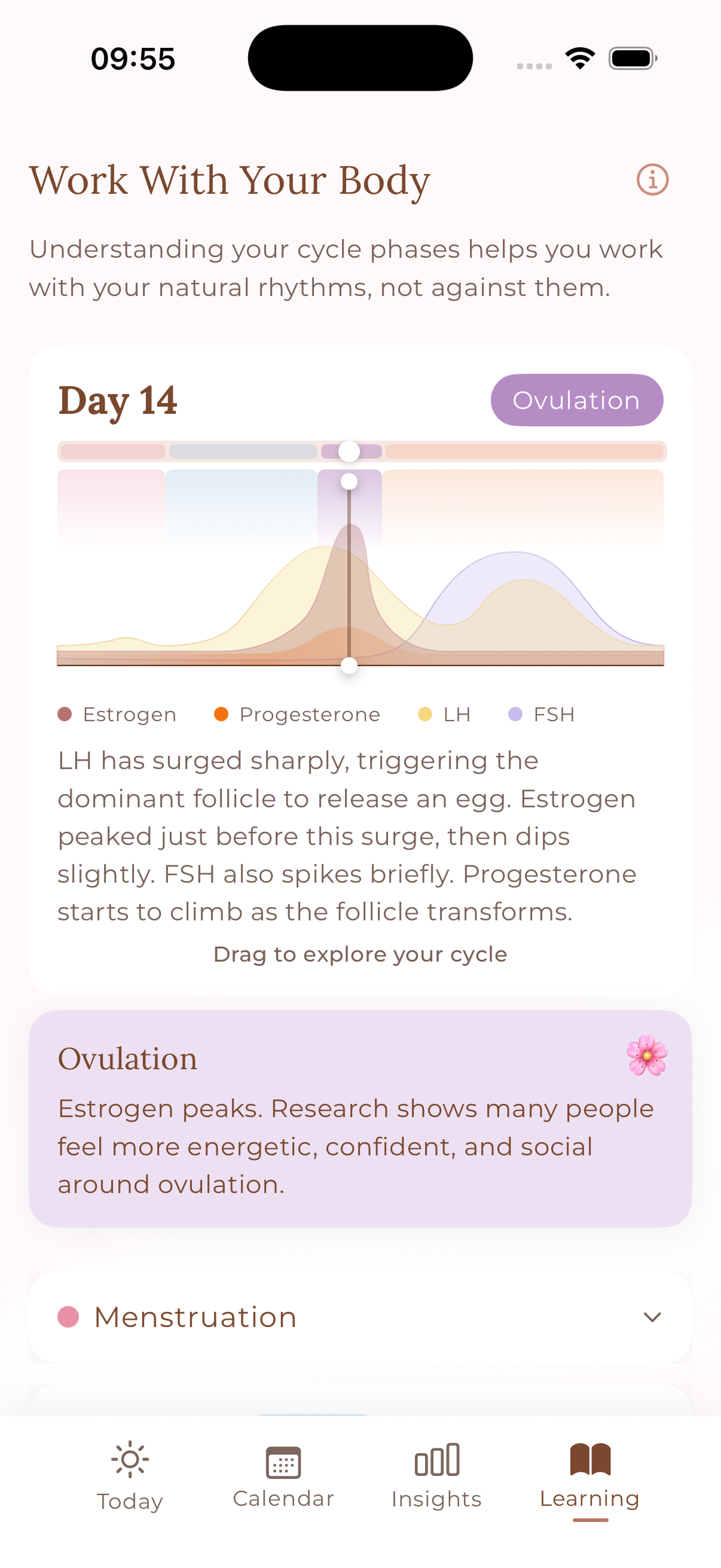This screenshot has width=721, height=1568.
Task: Toggle the Progesterone hormone legend
Action: tap(221, 713)
